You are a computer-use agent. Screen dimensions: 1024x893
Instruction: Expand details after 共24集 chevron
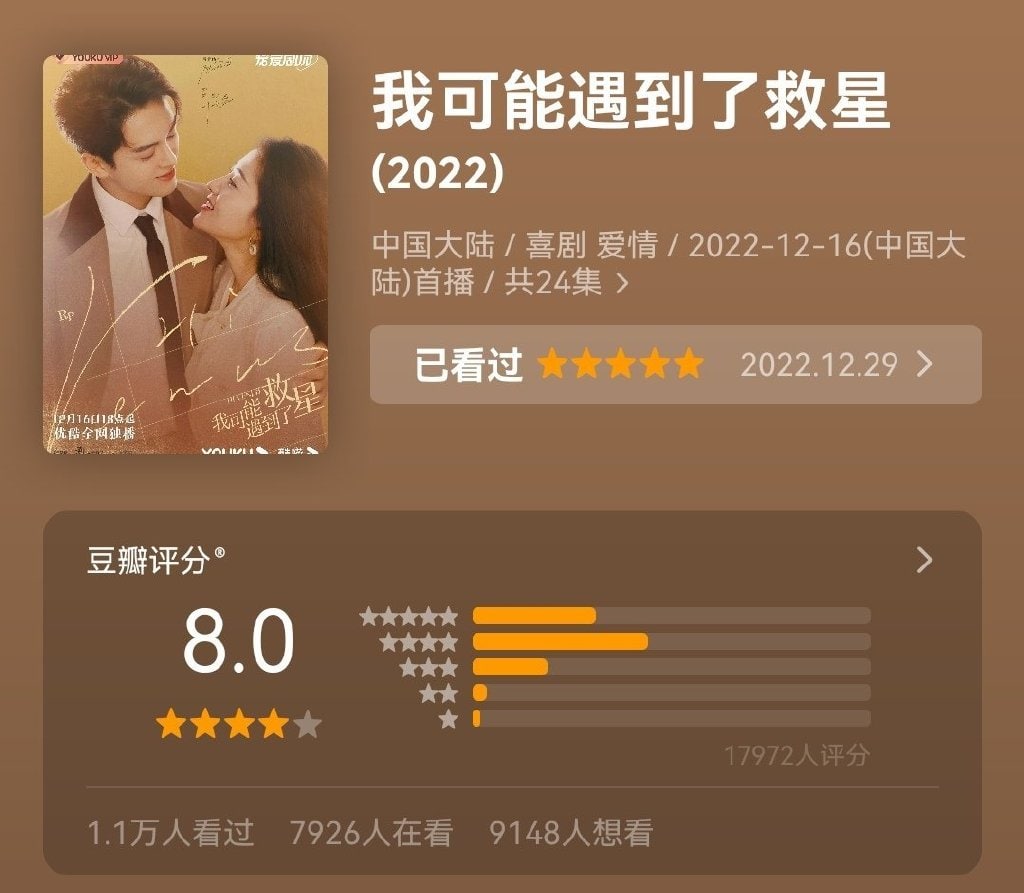(623, 284)
